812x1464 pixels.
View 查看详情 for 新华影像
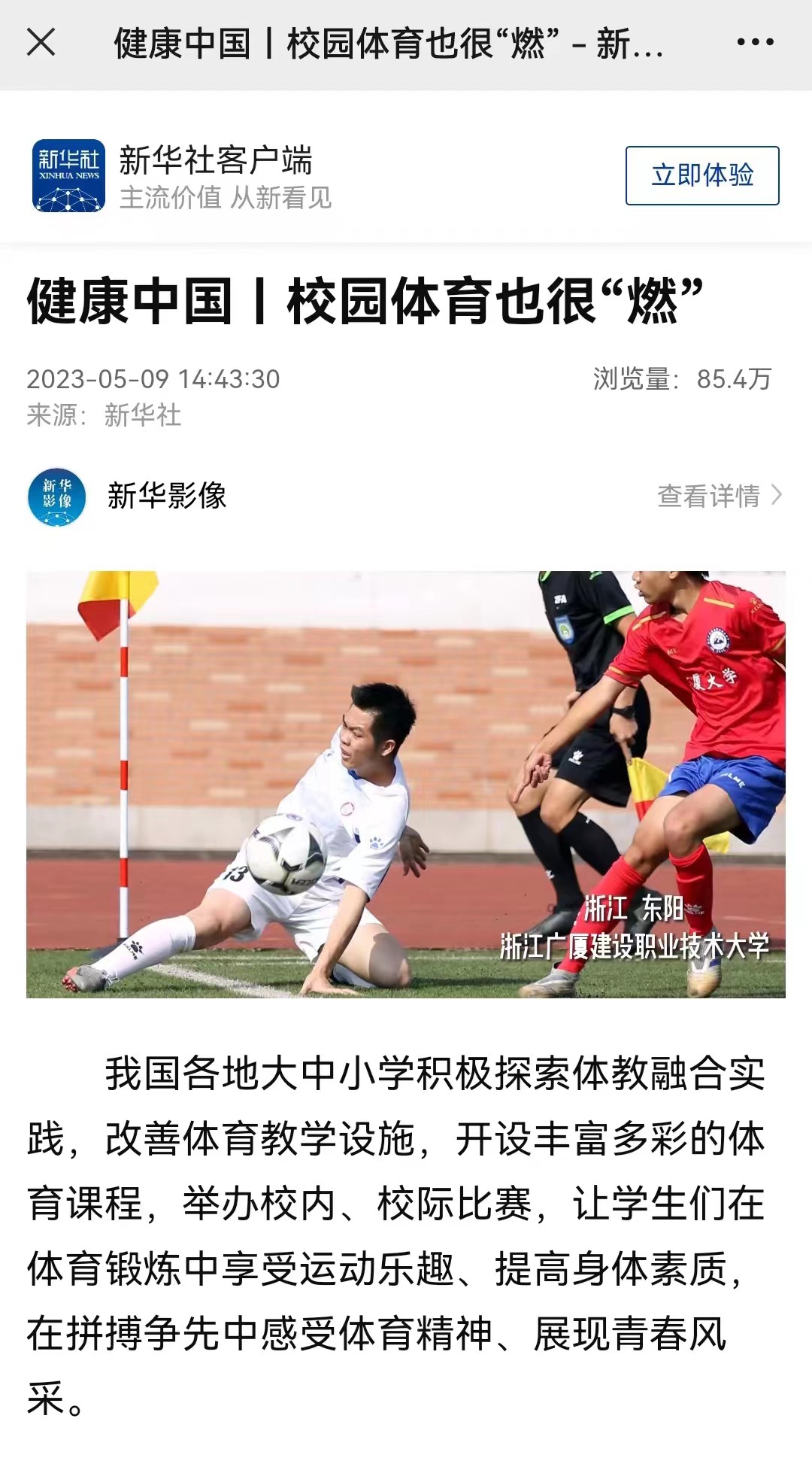pyautogui.click(x=719, y=496)
